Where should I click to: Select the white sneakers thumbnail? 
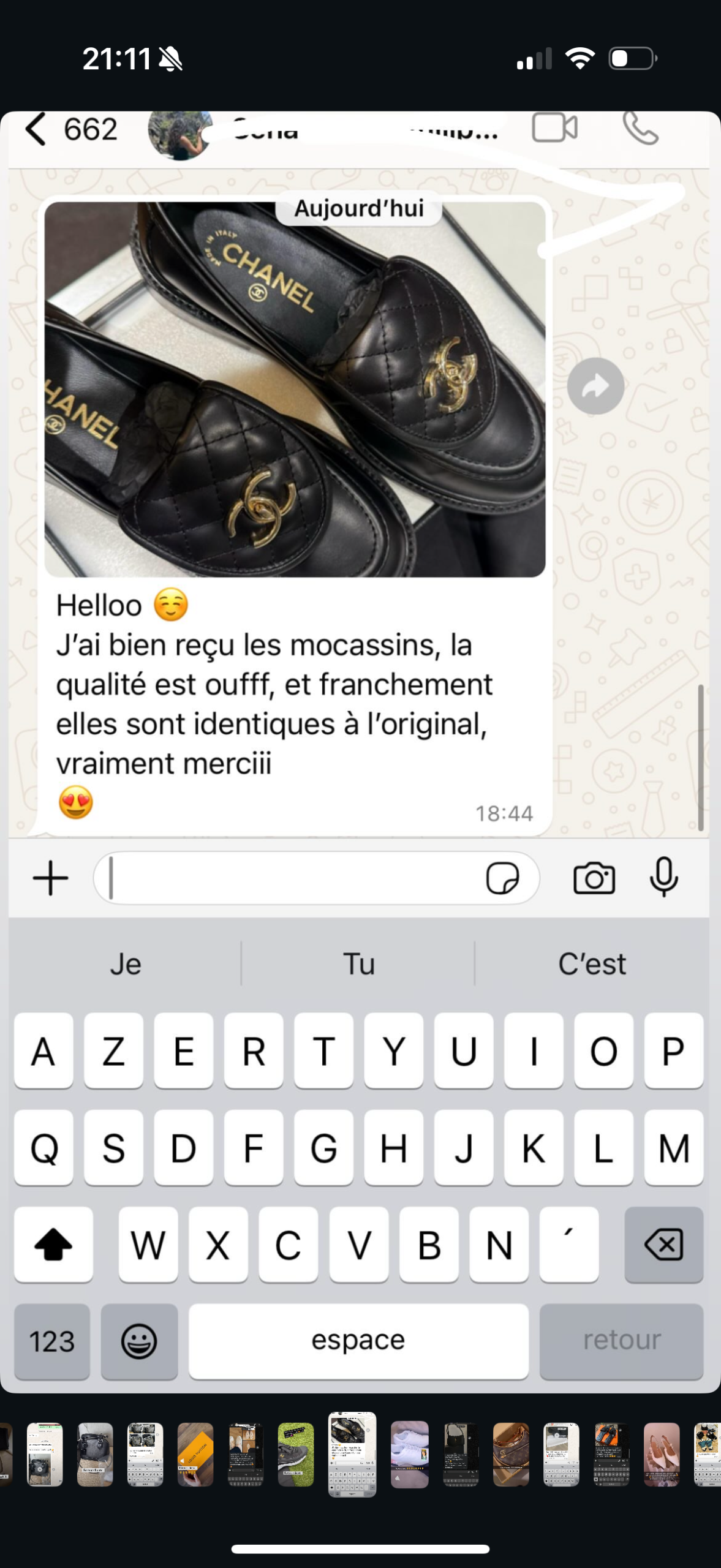(x=410, y=1454)
